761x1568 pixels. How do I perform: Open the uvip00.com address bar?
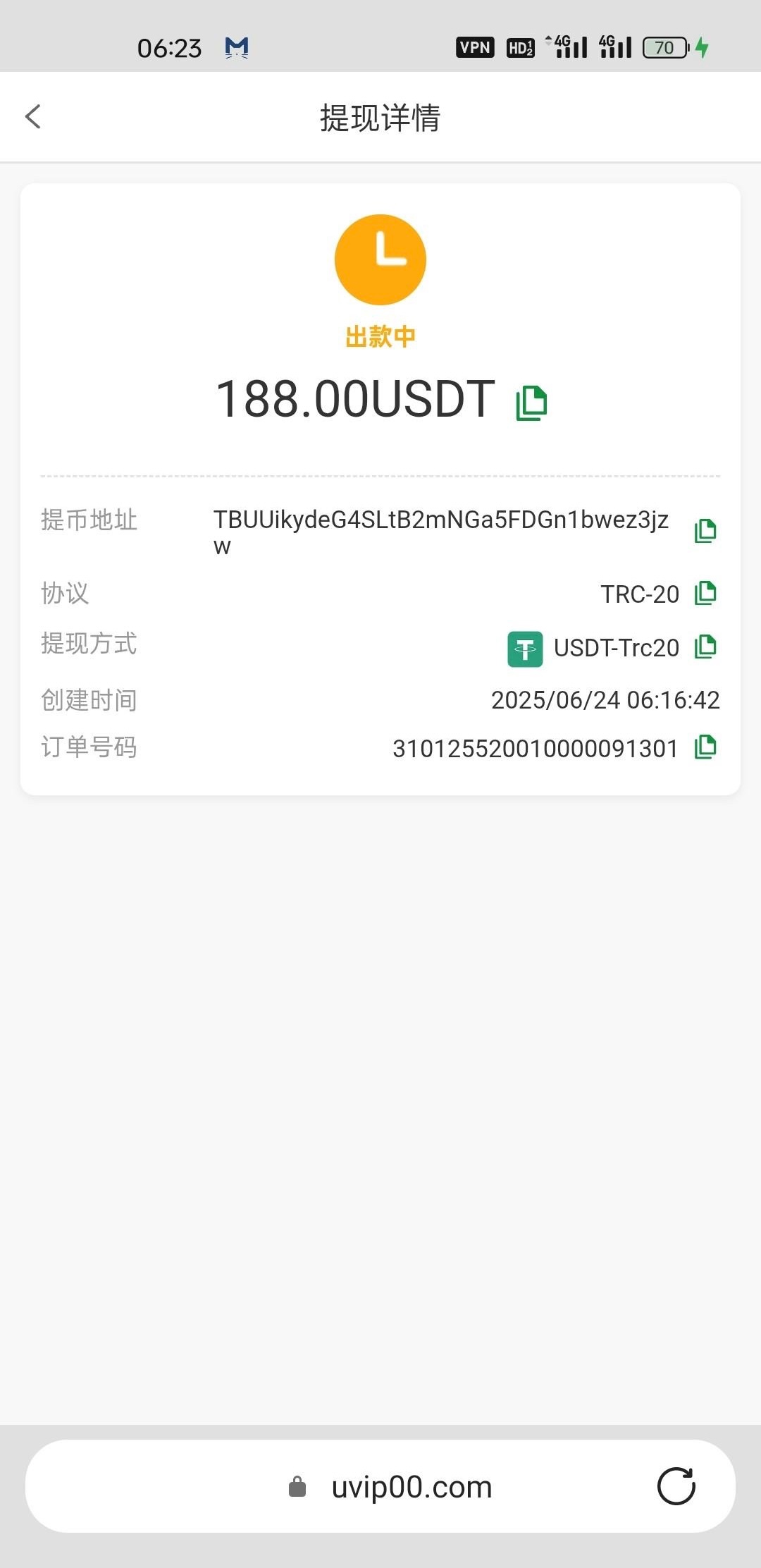pos(412,1486)
